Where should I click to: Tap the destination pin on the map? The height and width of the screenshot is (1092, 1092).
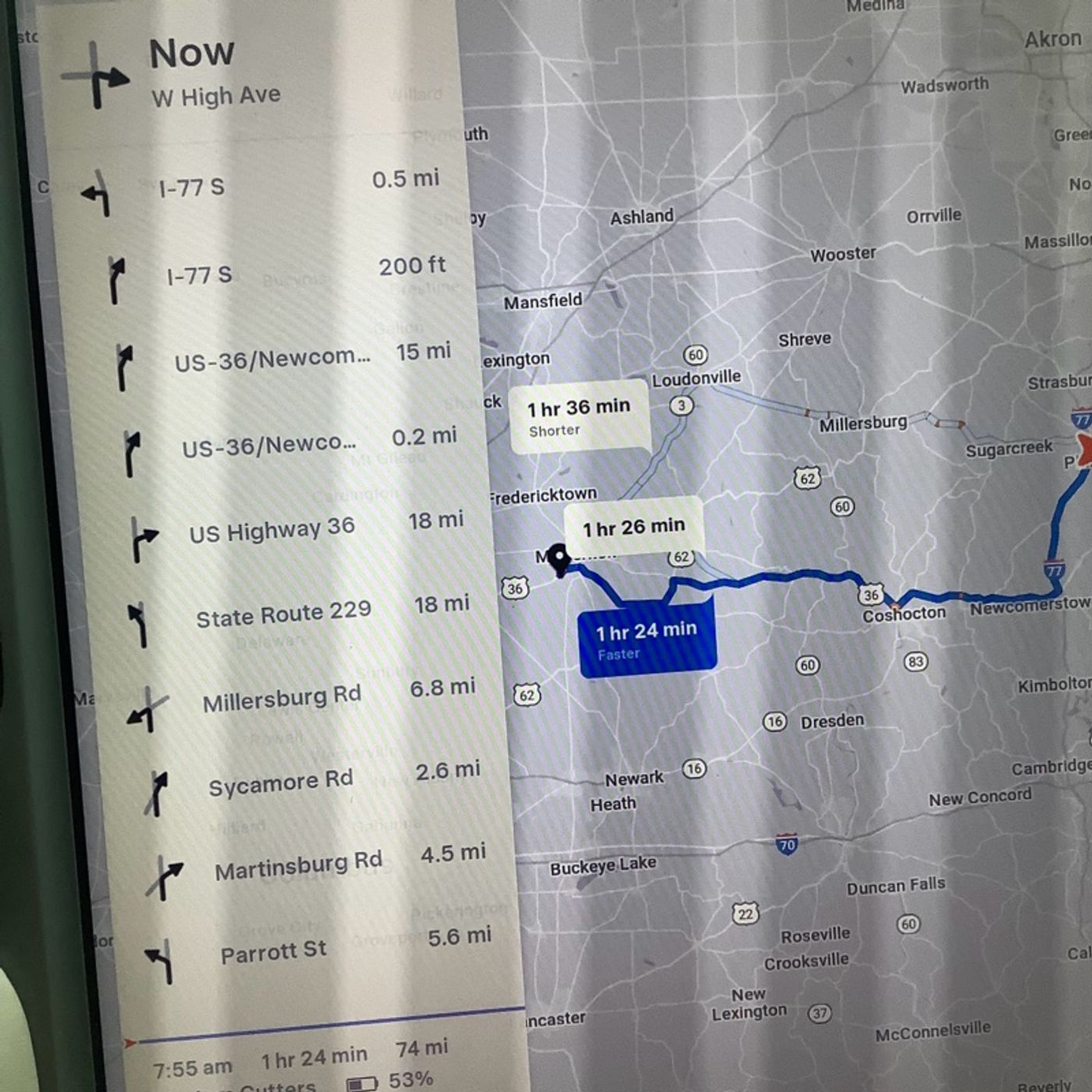[x=558, y=559]
